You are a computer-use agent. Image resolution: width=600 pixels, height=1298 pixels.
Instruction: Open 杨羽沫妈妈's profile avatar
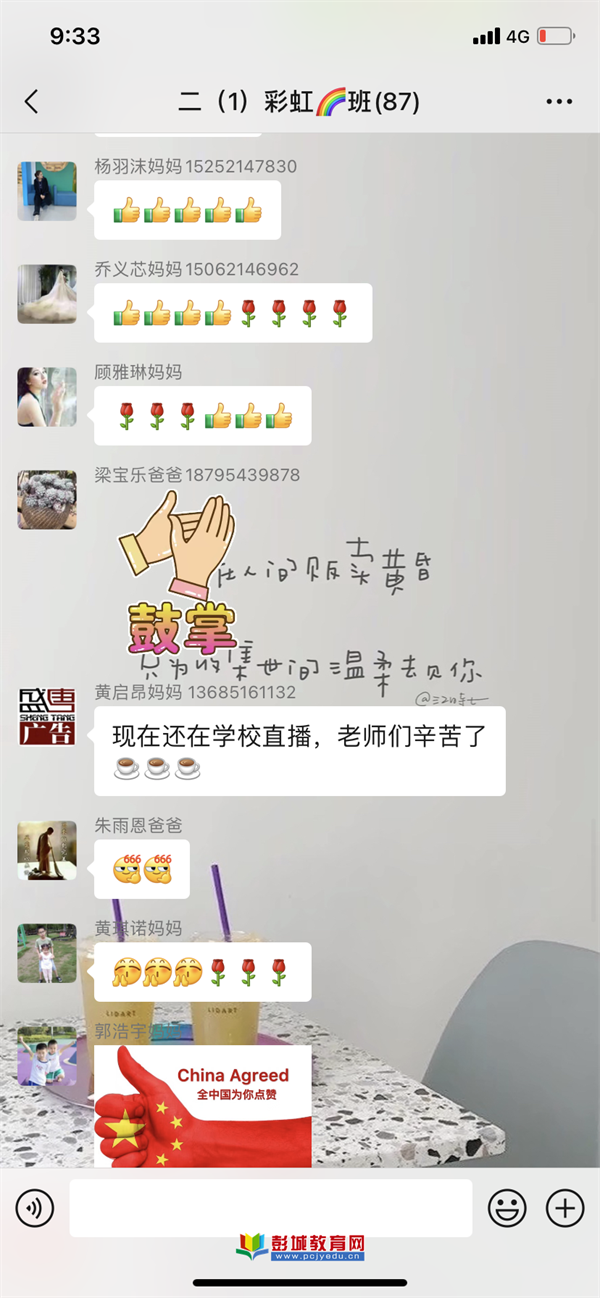47,191
